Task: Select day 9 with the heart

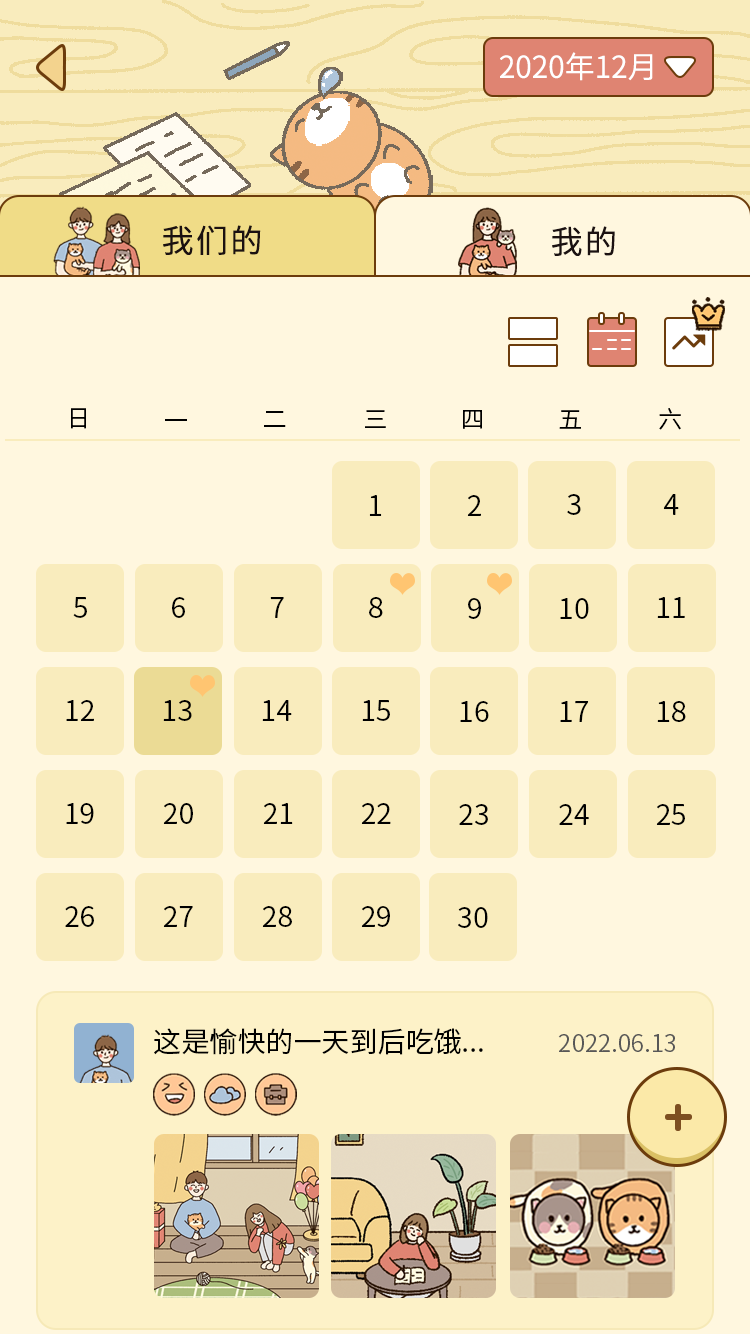Action: (474, 608)
